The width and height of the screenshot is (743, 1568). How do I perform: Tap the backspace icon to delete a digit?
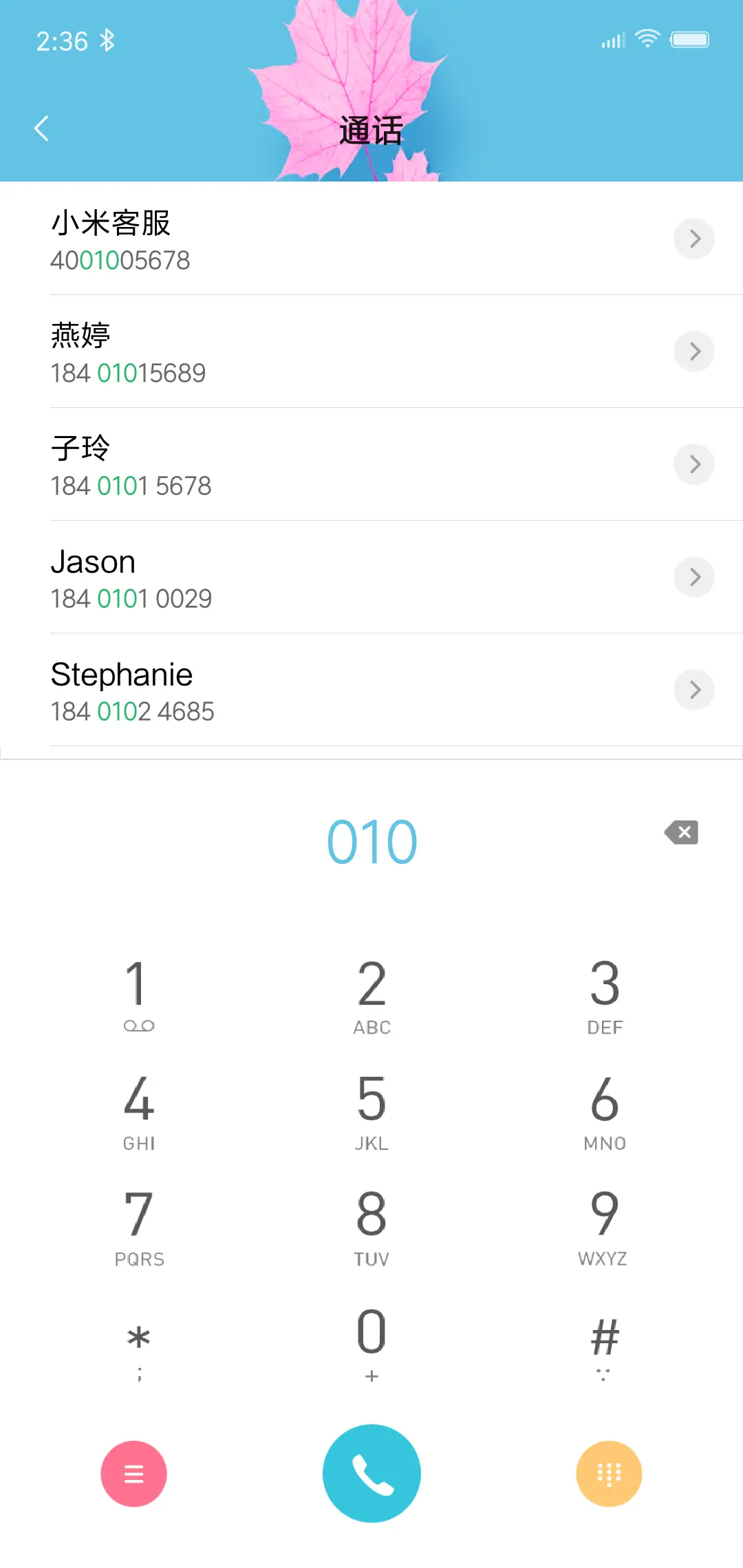[x=681, y=832]
